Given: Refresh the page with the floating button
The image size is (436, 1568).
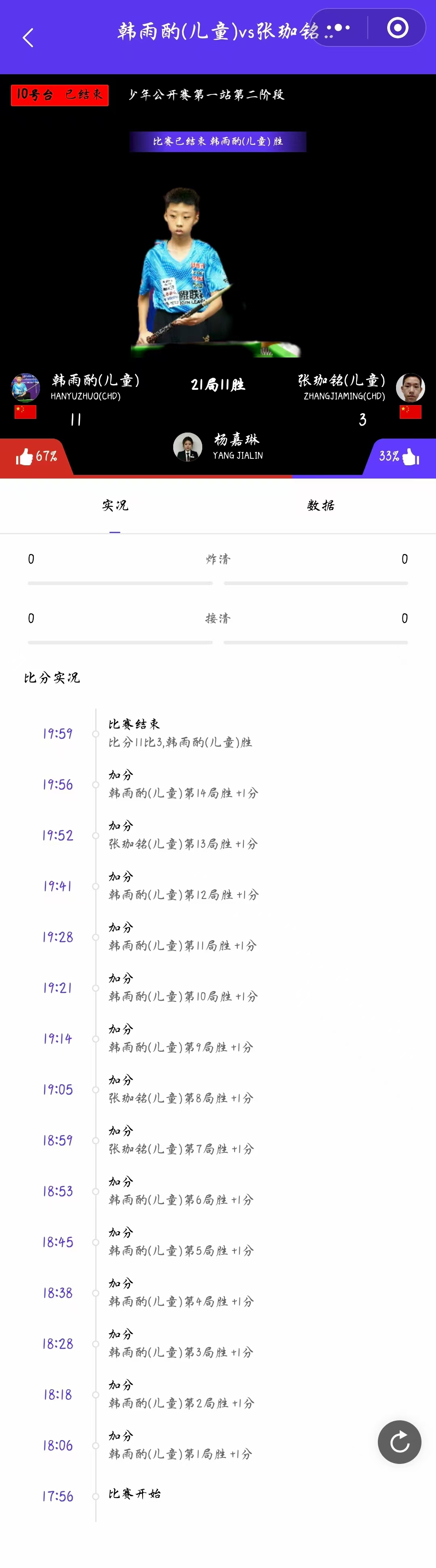Looking at the screenshot, I should click(399, 1441).
